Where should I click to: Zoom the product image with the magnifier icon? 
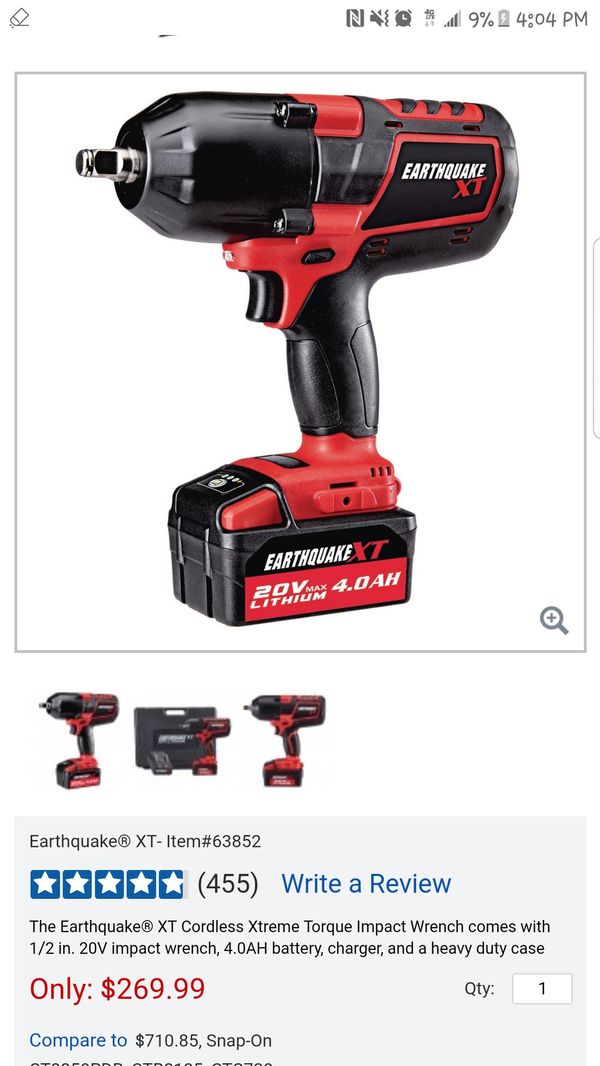[x=554, y=620]
